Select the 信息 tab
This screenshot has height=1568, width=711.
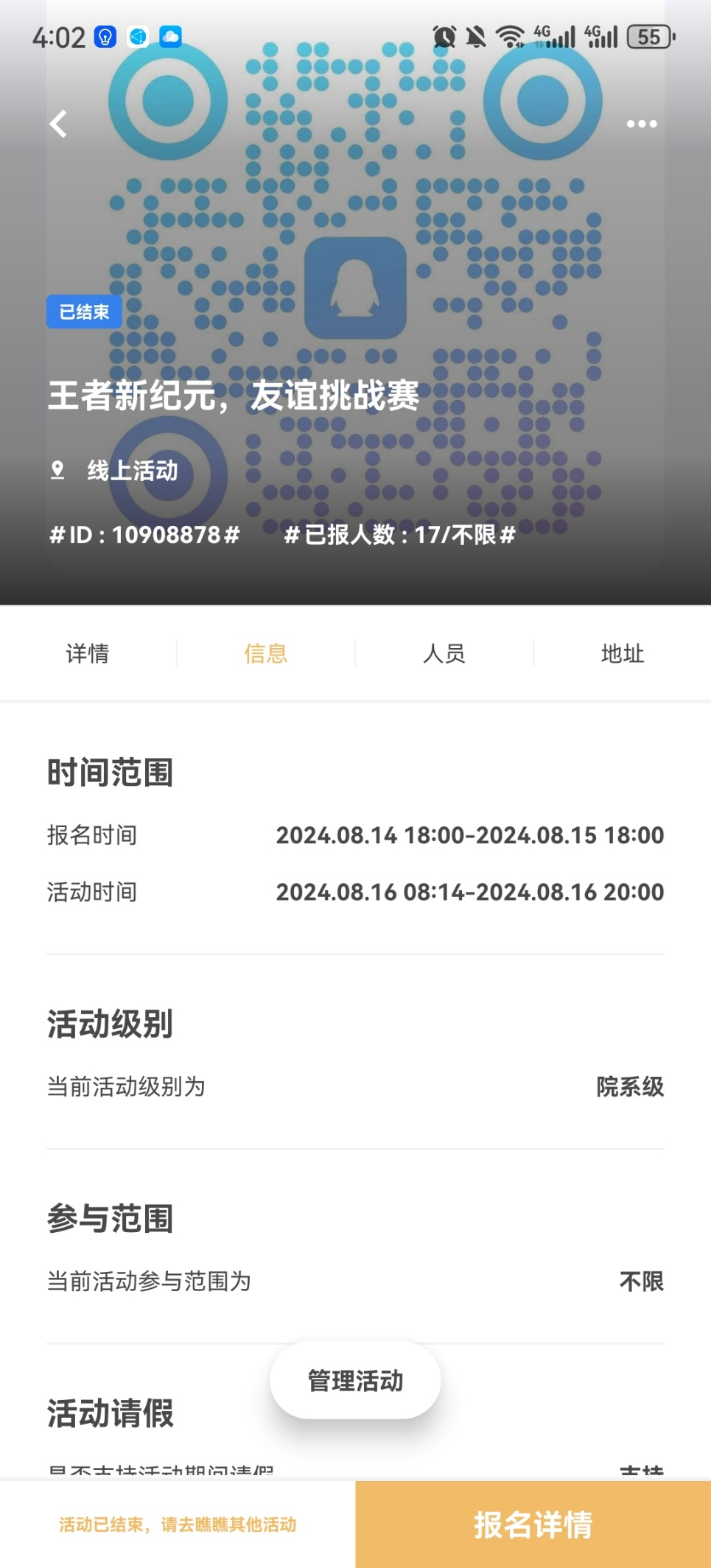[x=266, y=653]
